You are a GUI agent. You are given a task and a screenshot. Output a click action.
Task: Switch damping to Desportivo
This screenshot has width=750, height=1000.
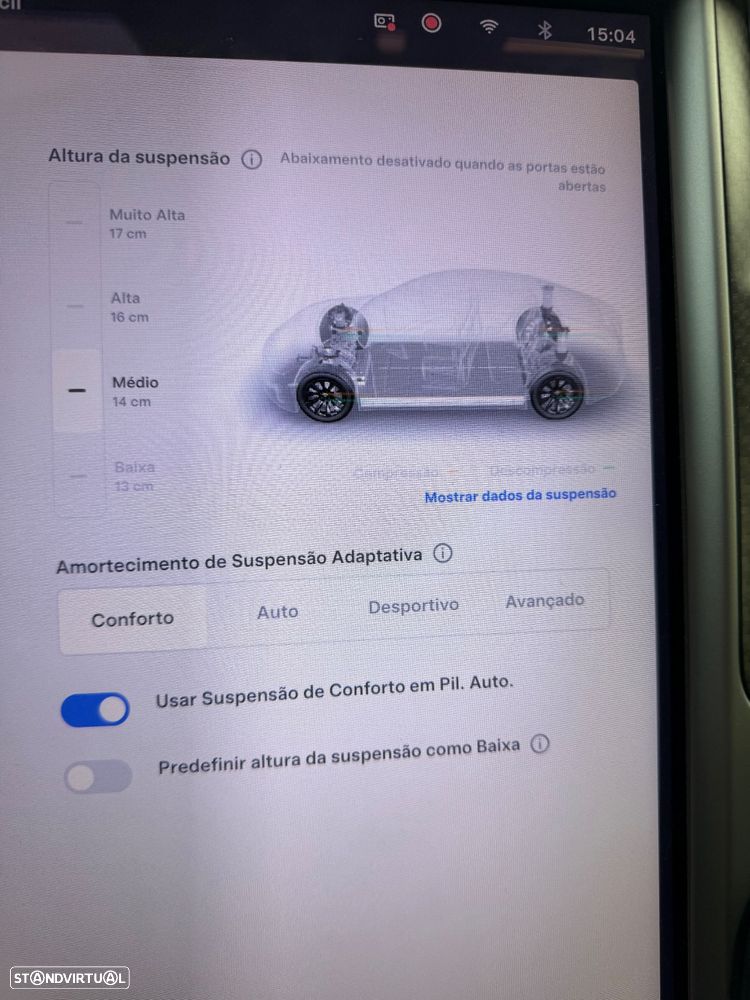click(413, 606)
